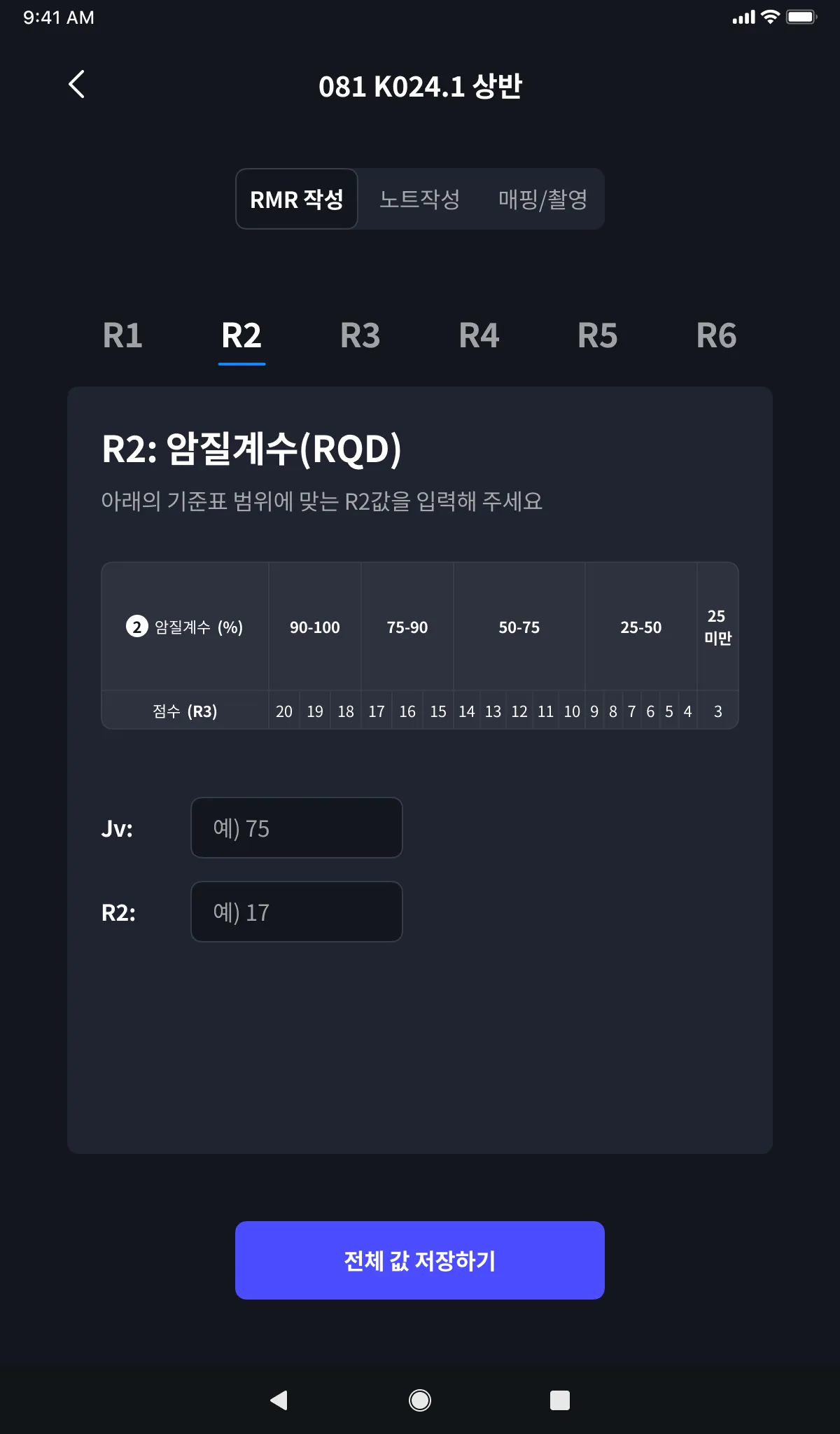
Task: Select the R6 section
Action: 717,336
